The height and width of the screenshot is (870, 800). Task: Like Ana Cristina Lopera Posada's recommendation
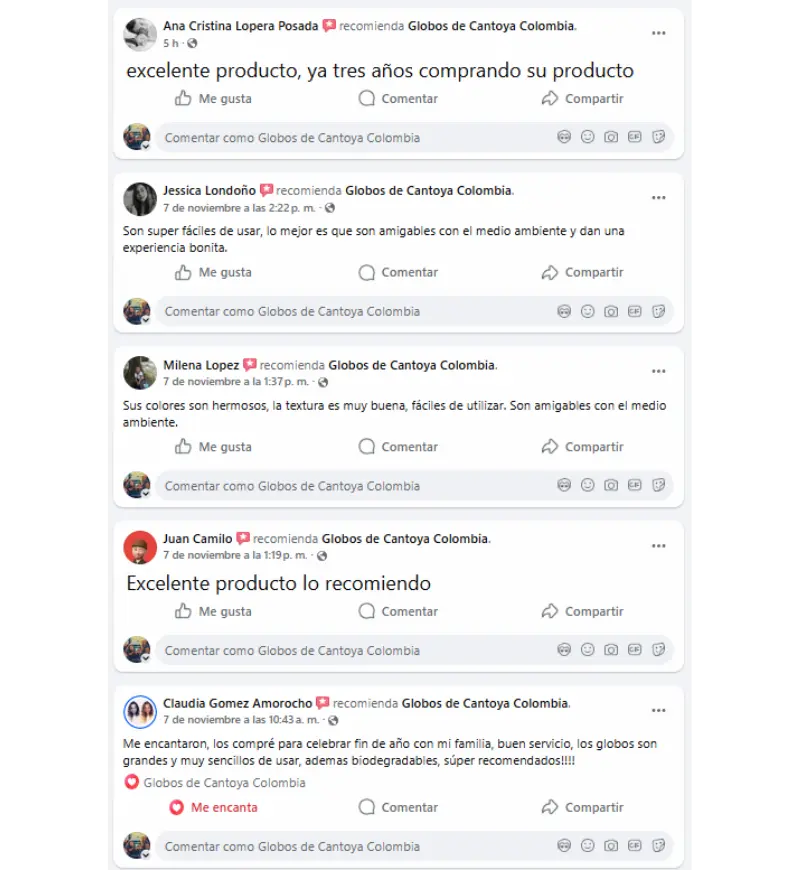tap(213, 99)
